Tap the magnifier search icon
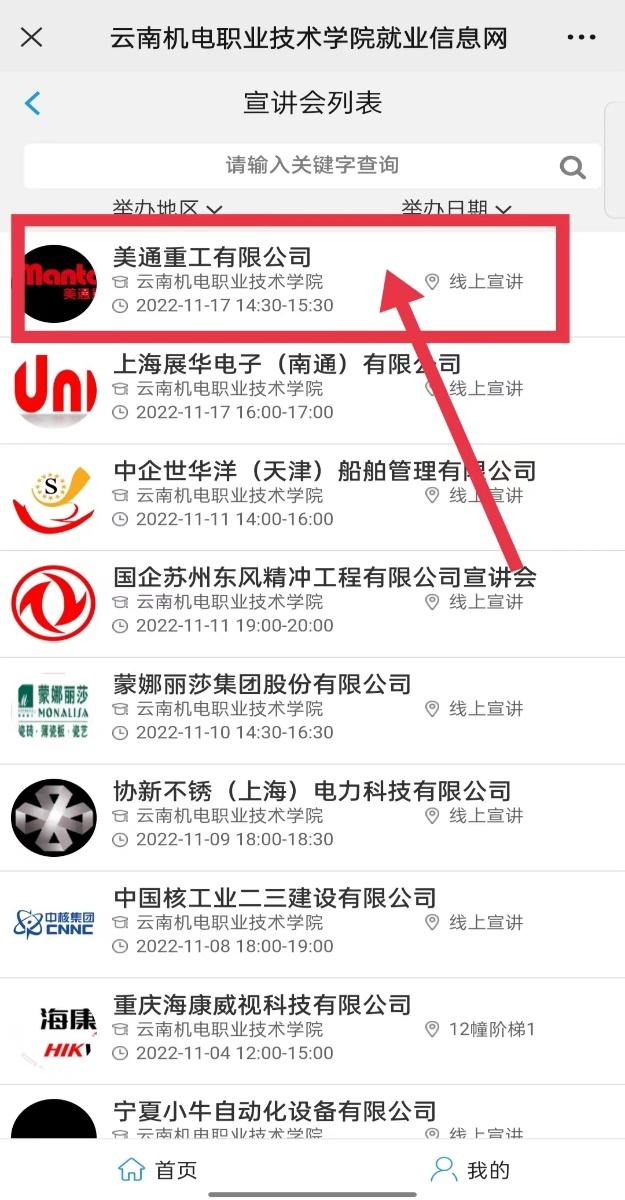The height and width of the screenshot is (1200, 625). (573, 167)
